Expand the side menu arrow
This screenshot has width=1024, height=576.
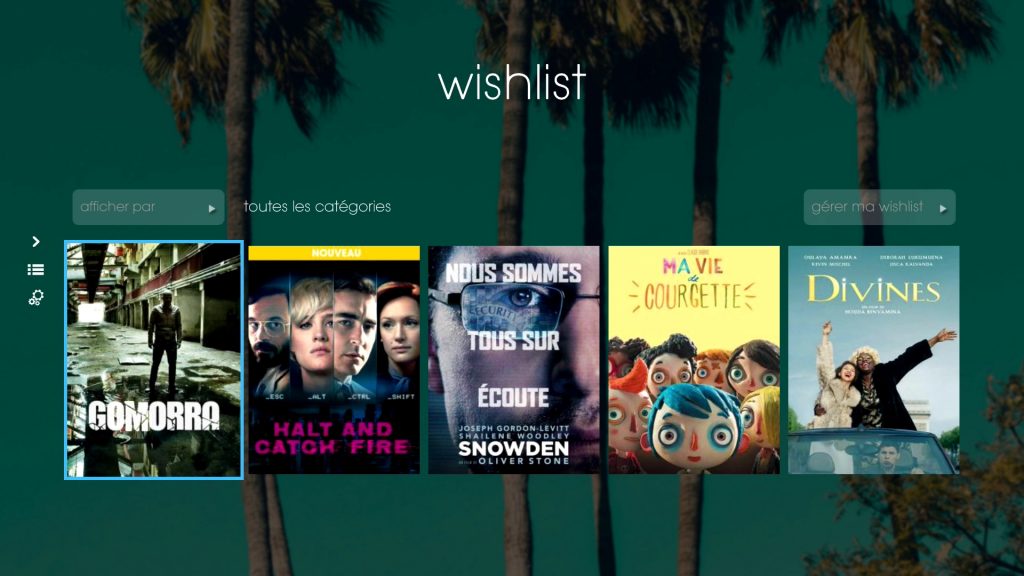(x=36, y=241)
